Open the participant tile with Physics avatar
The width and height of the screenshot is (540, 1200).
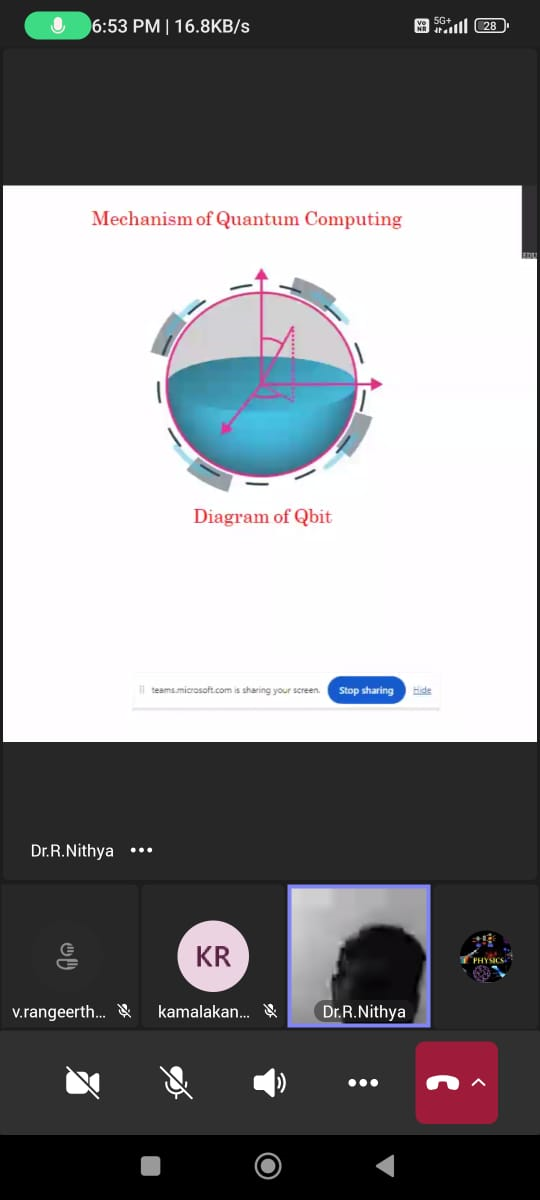[x=487, y=956]
